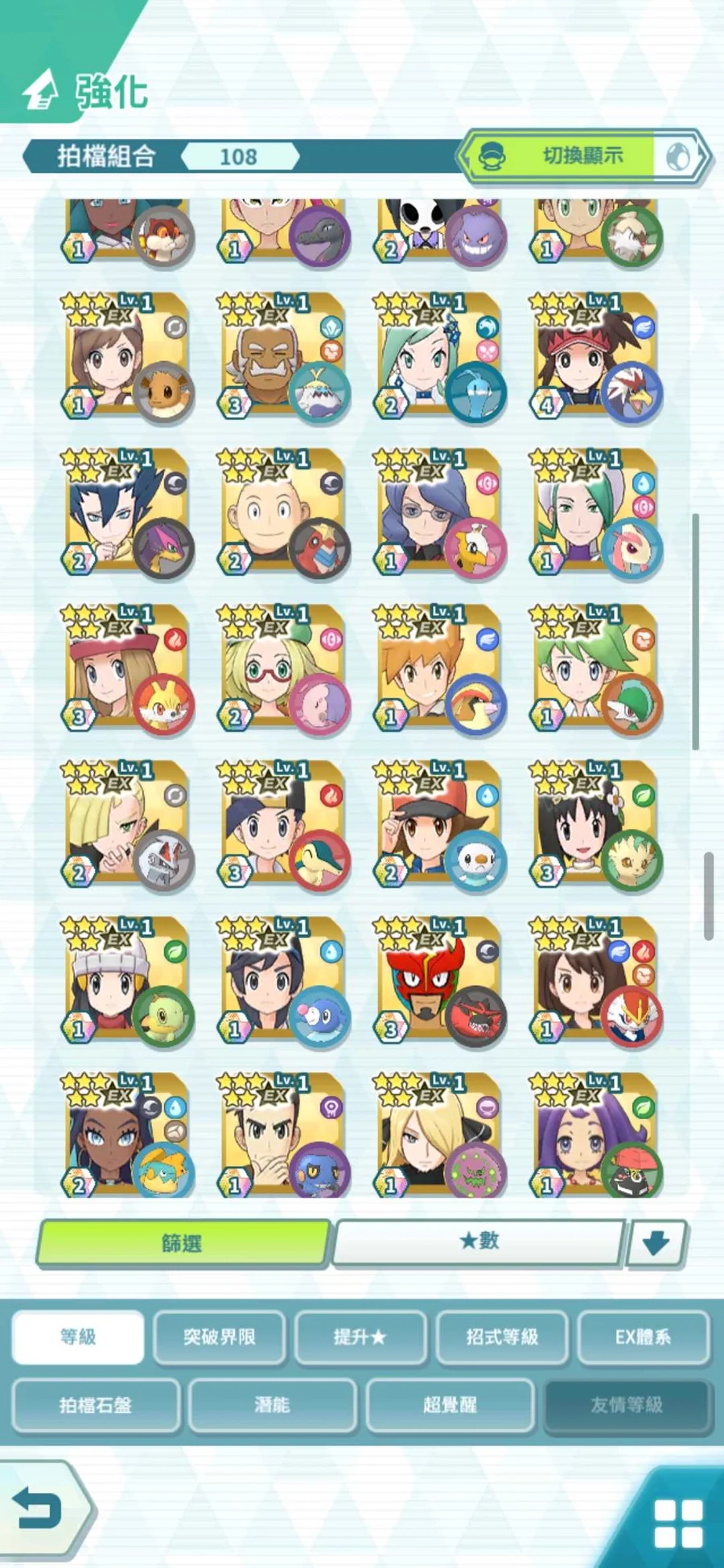Toggle sort order with the arrow button
724x1568 pixels.
tap(656, 1243)
